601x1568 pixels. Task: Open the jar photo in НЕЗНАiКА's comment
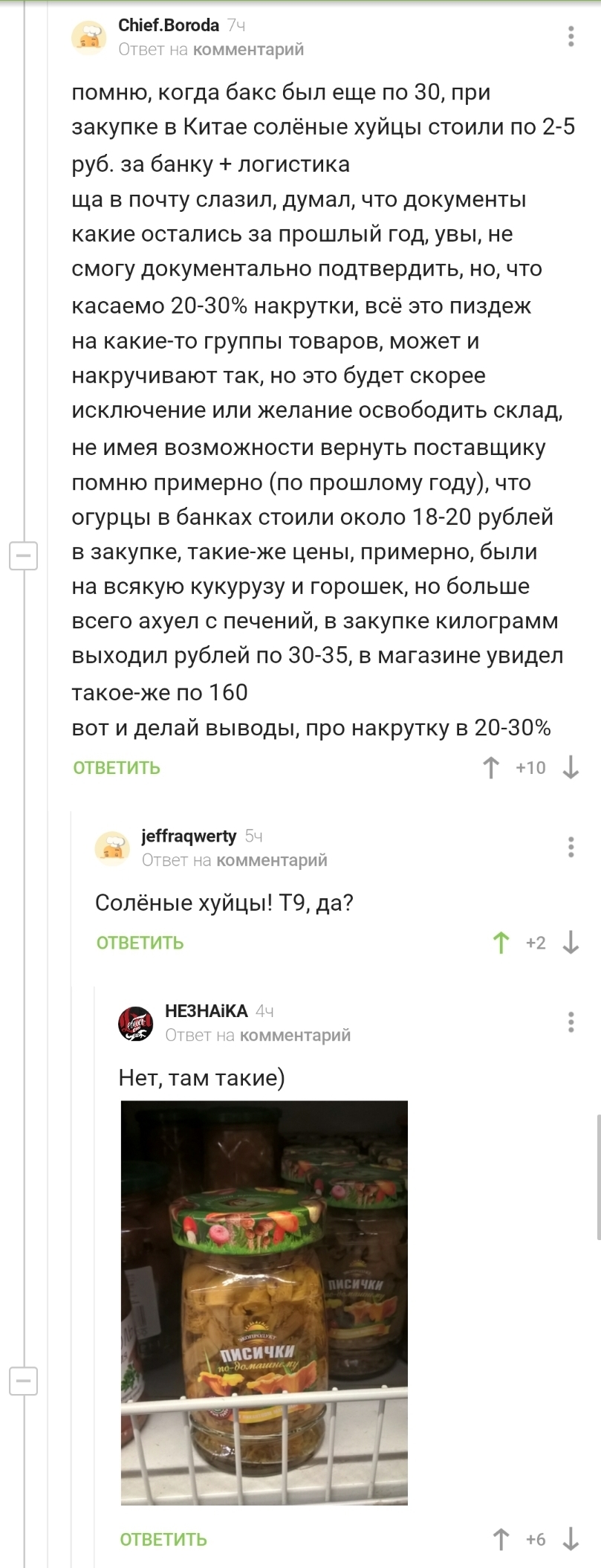click(x=264, y=1302)
